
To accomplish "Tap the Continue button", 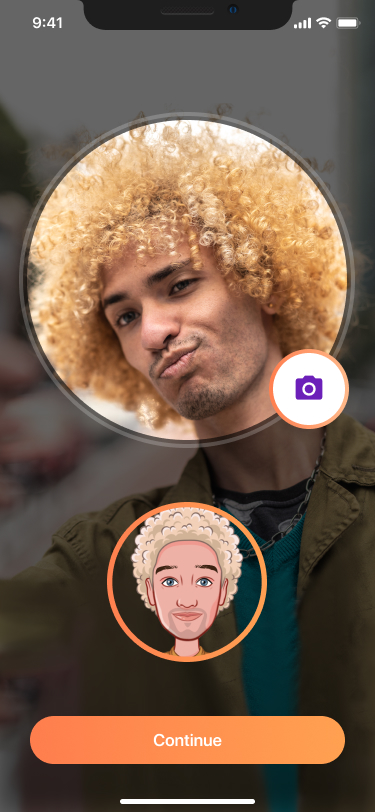I will tap(188, 740).
